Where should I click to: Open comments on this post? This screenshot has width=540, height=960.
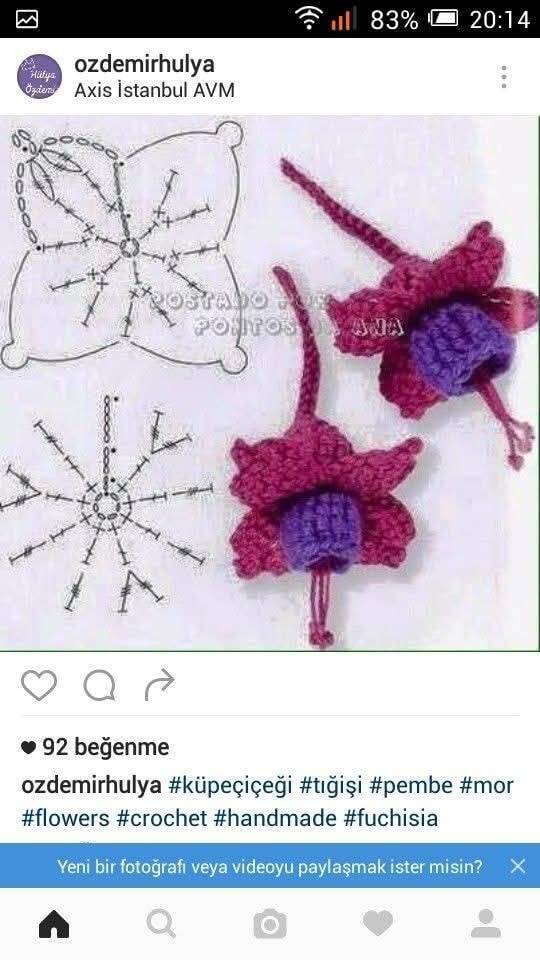[99, 685]
